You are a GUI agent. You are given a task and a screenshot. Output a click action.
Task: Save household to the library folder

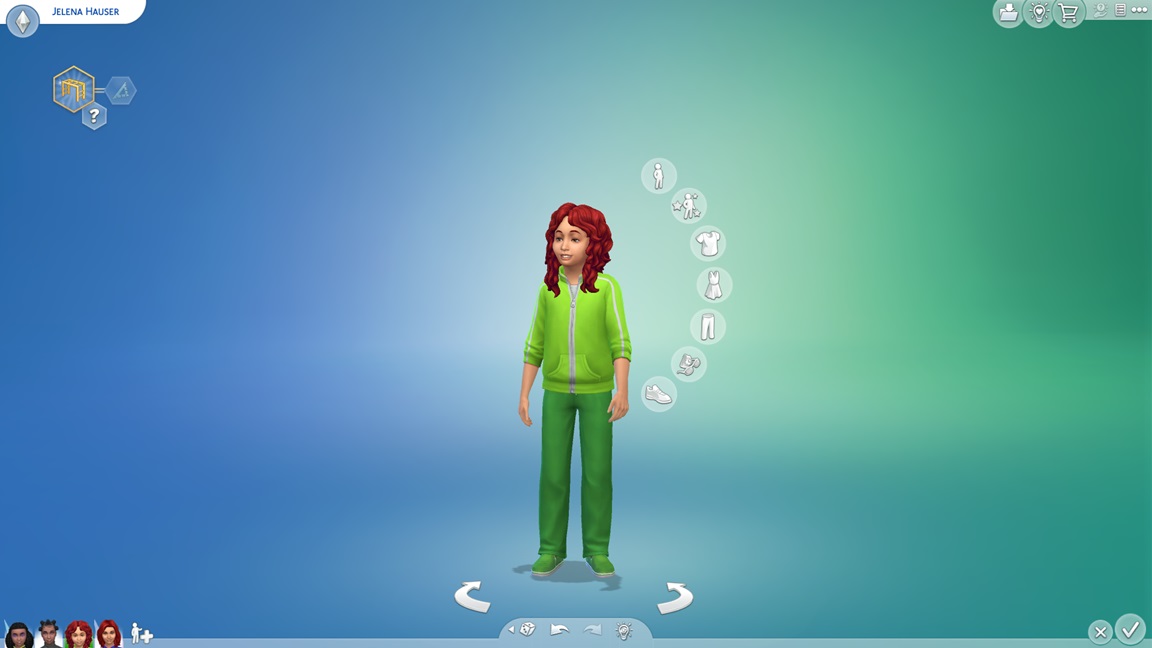pyautogui.click(x=1008, y=13)
